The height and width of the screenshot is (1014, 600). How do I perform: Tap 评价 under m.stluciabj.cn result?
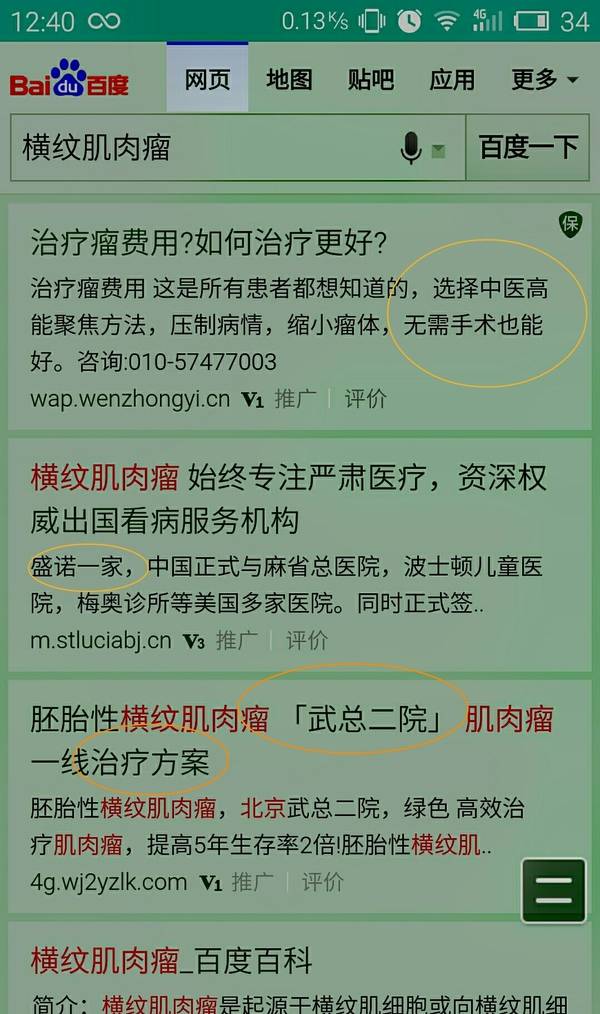tap(307, 641)
